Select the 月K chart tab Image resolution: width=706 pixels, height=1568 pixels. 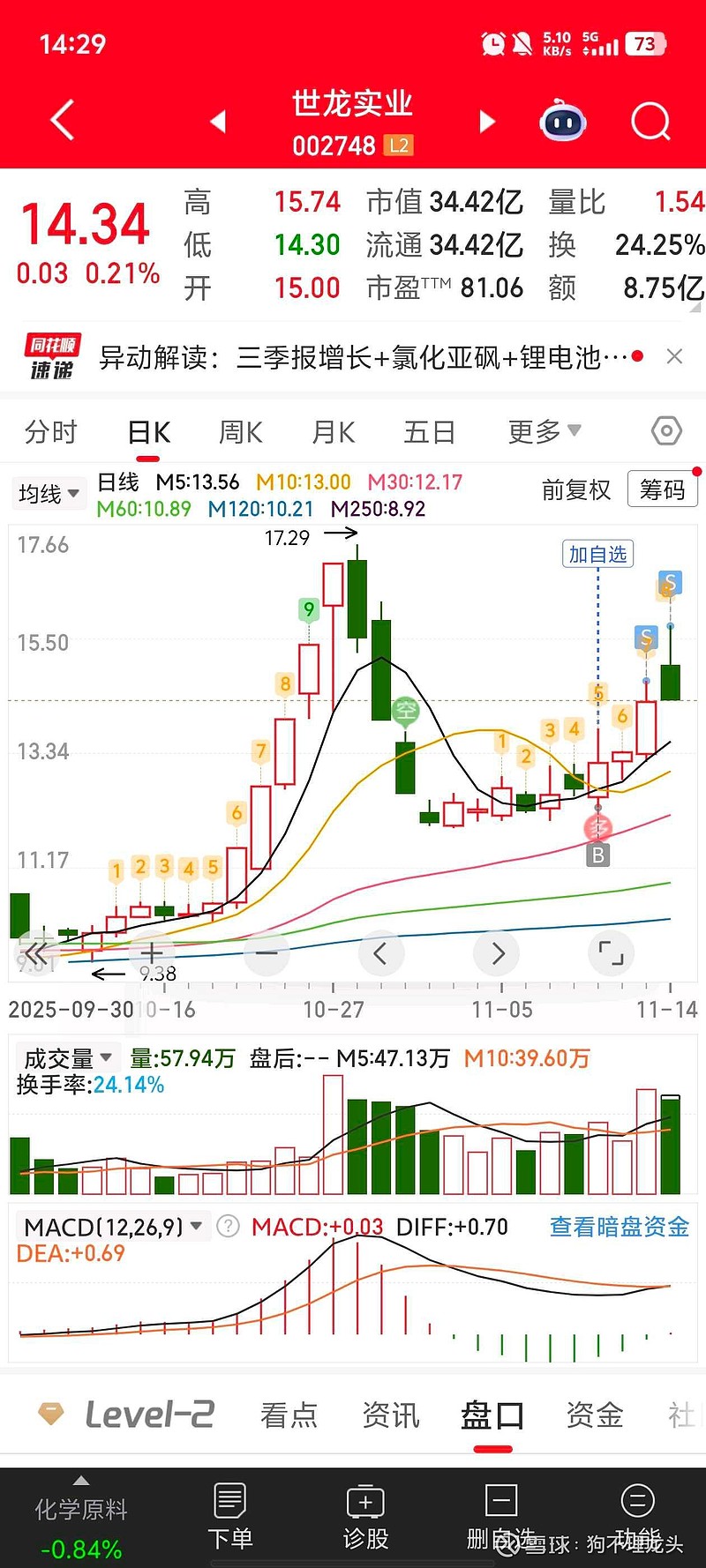click(333, 432)
